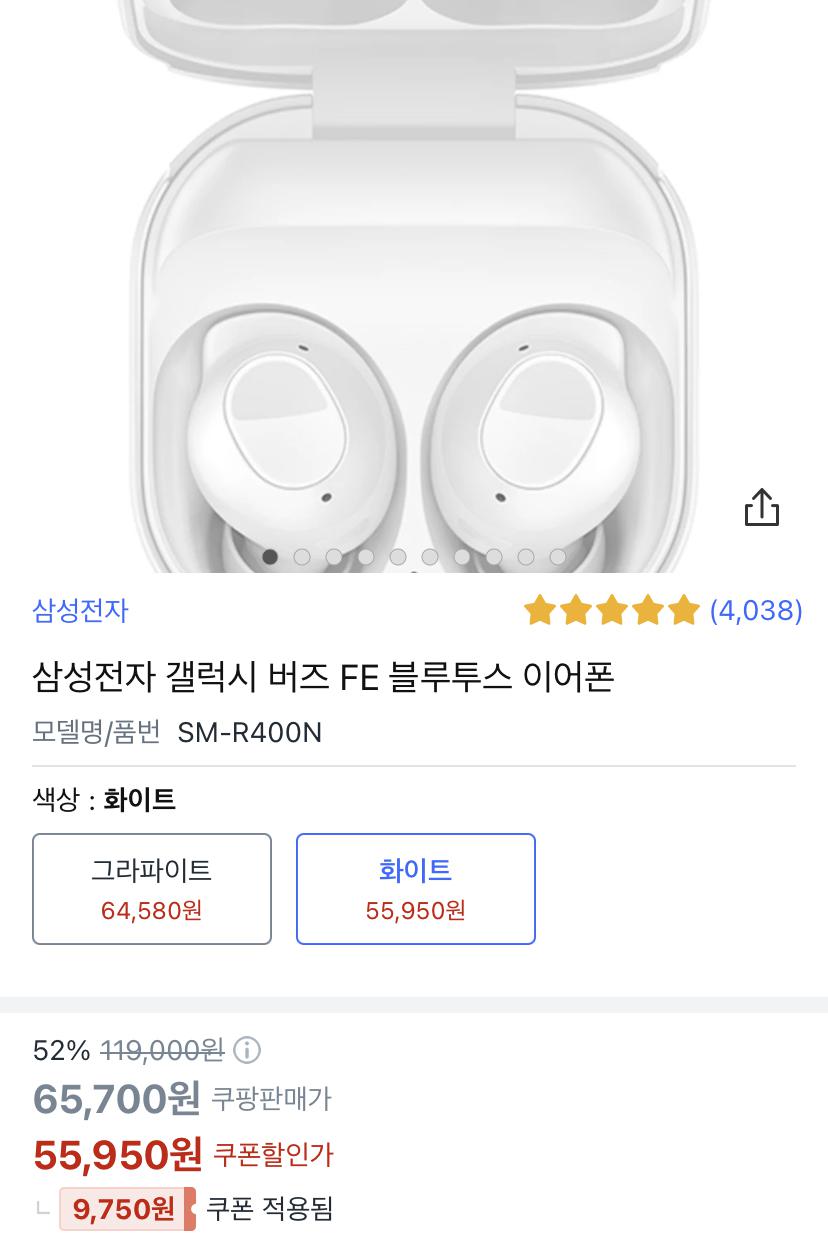Open the 삼성전자 brand link
This screenshot has width=828, height=1251.
80,610
